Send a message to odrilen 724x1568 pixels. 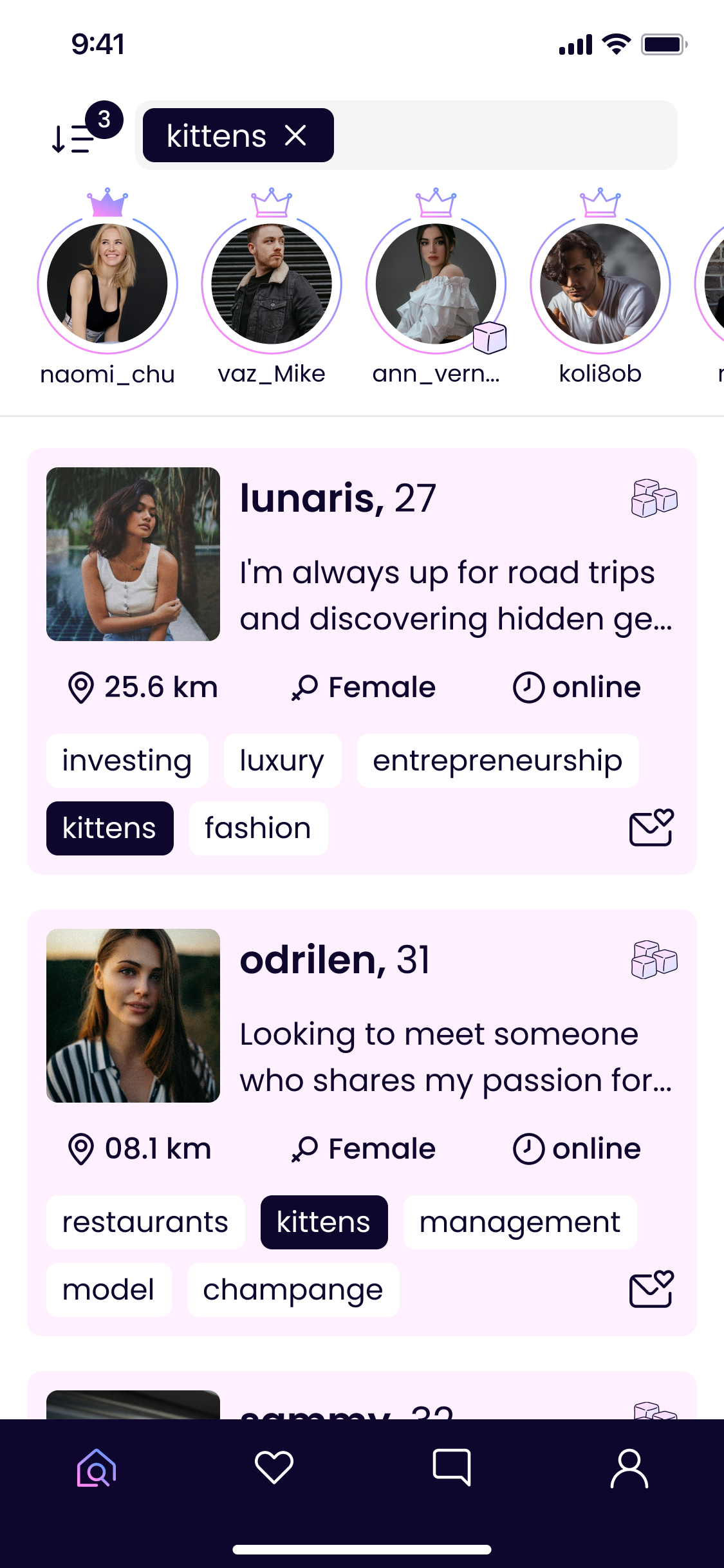pos(651,1289)
